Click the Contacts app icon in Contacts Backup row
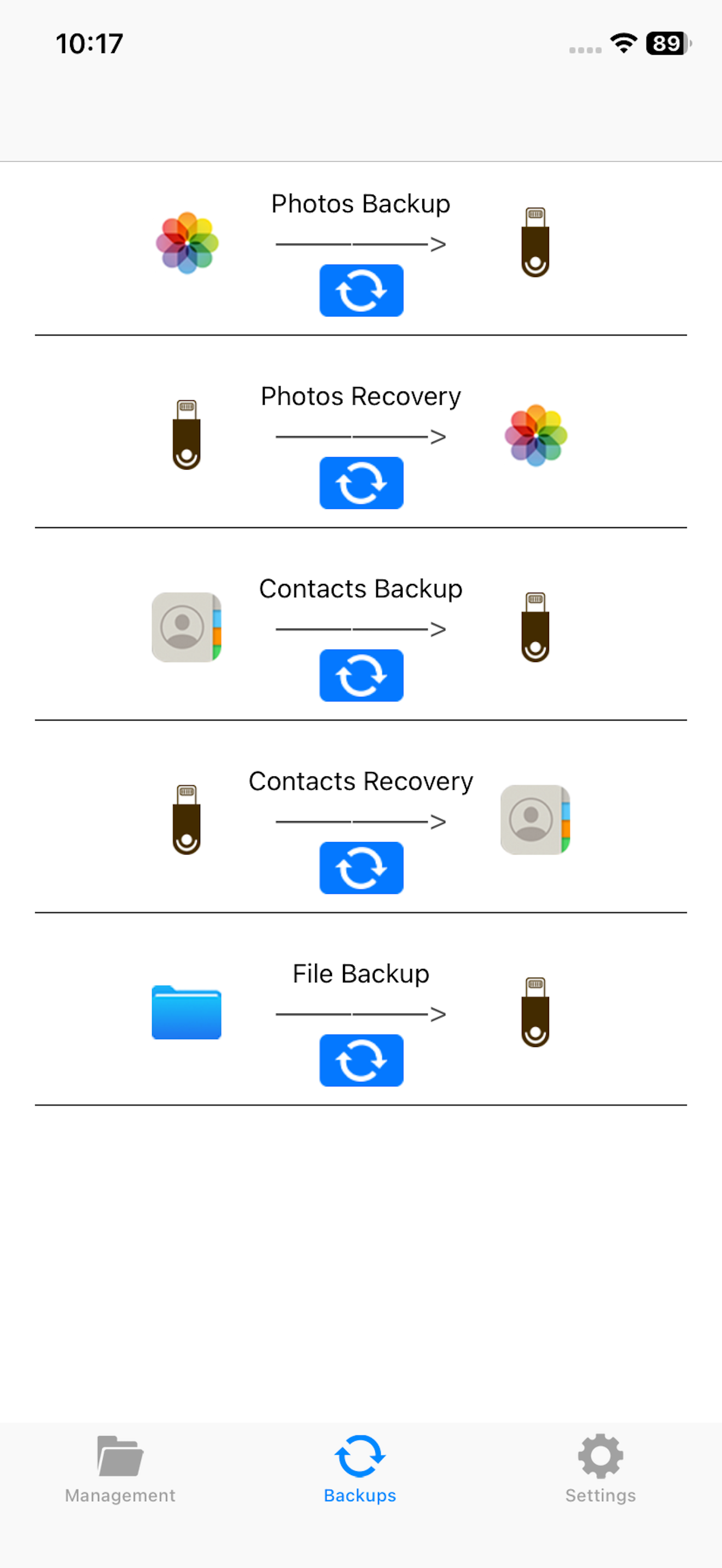The height and width of the screenshot is (1568, 722). pos(187,627)
